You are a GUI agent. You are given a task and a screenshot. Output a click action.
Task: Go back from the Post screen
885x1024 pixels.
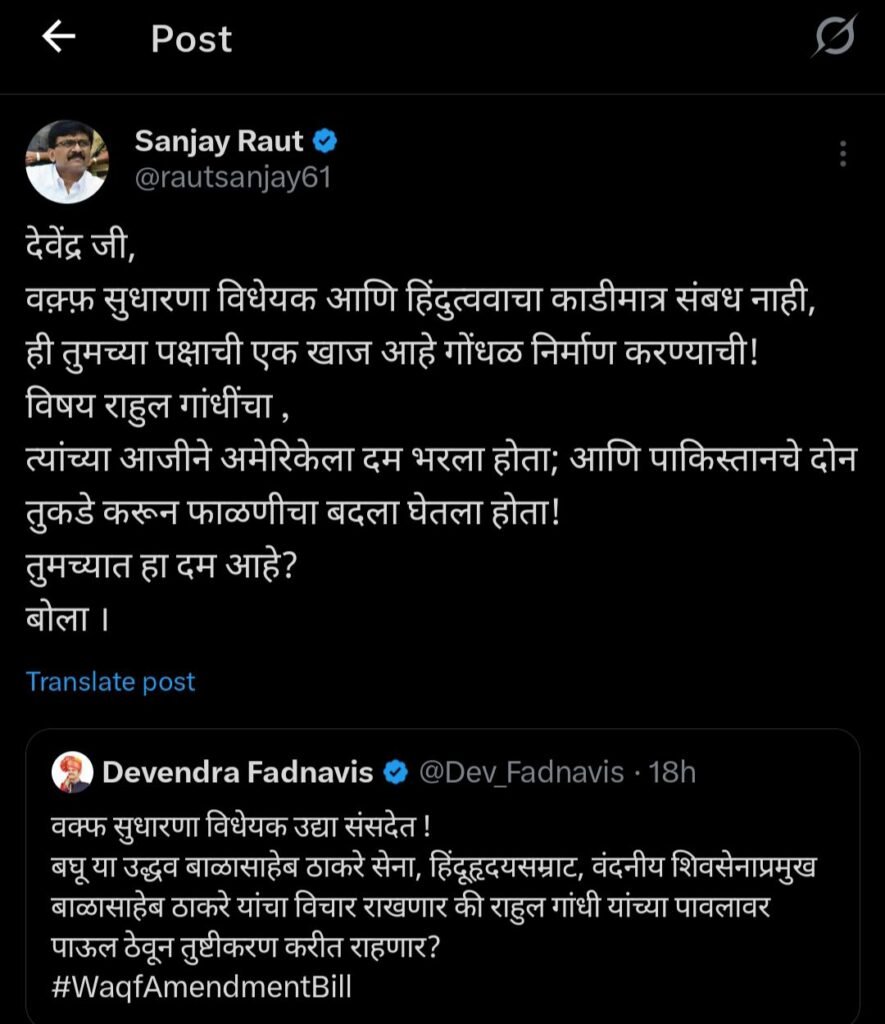tap(58, 38)
